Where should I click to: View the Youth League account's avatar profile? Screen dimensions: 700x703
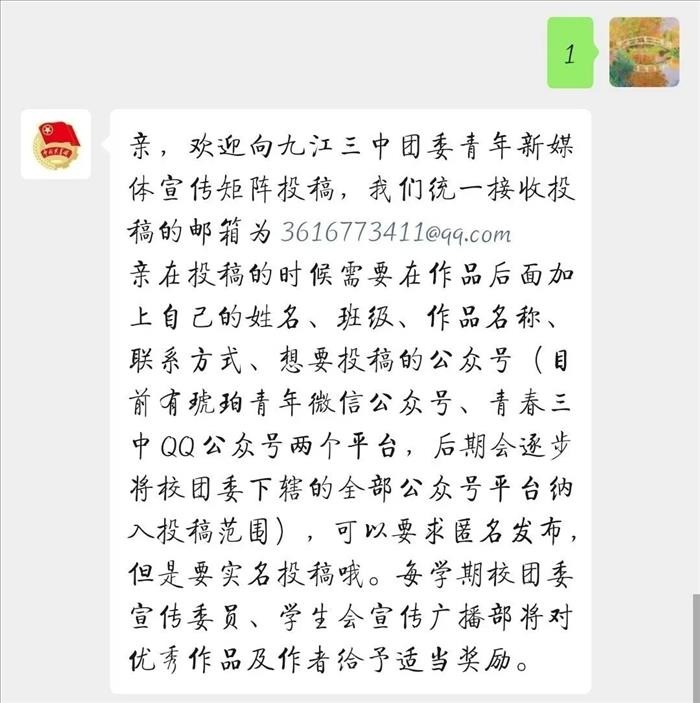click(x=56, y=145)
